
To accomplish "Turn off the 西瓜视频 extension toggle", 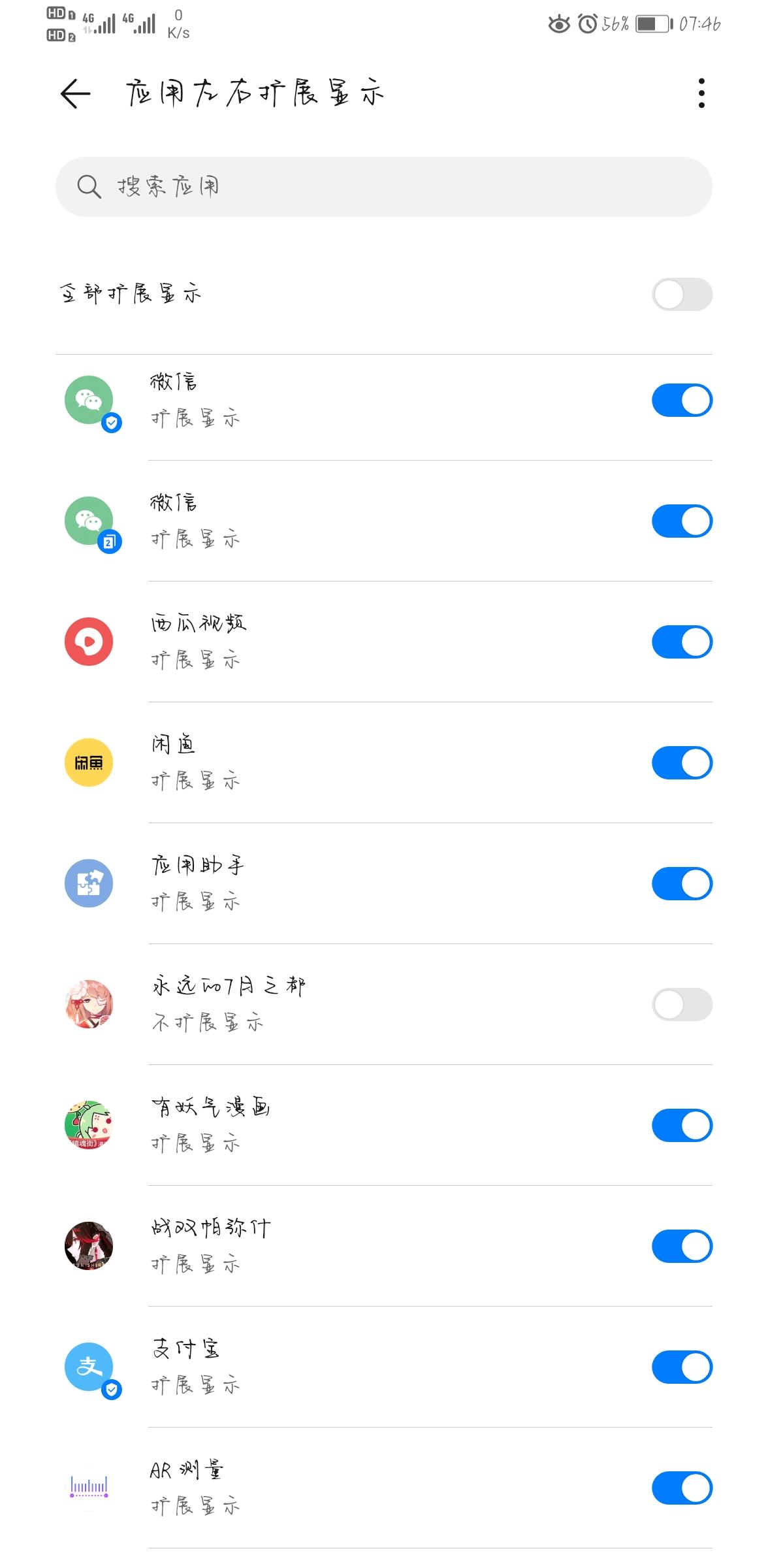I will click(681, 641).
